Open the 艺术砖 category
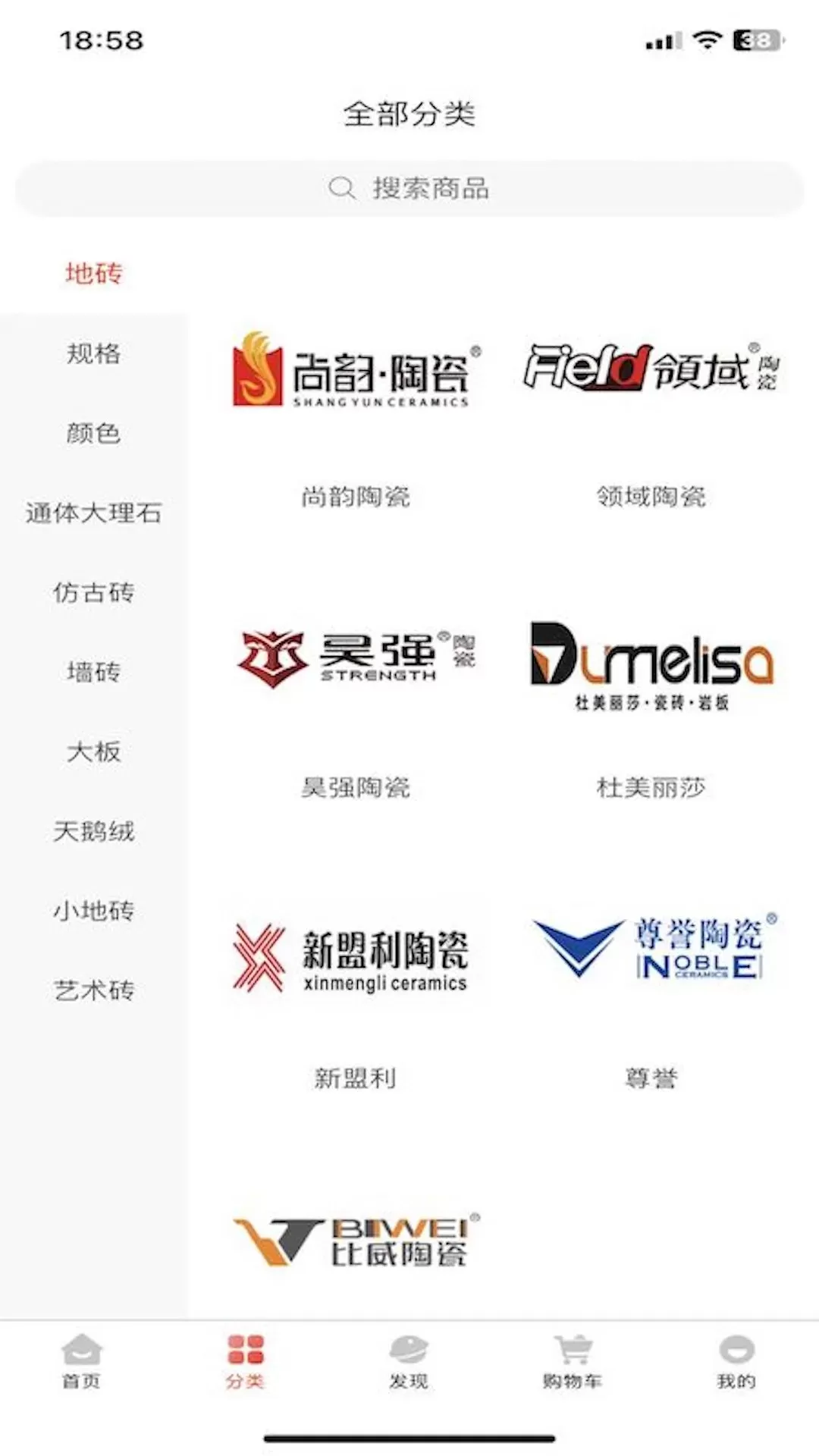Screen dimensions: 819x1456 pyautogui.click(x=93, y=990)
